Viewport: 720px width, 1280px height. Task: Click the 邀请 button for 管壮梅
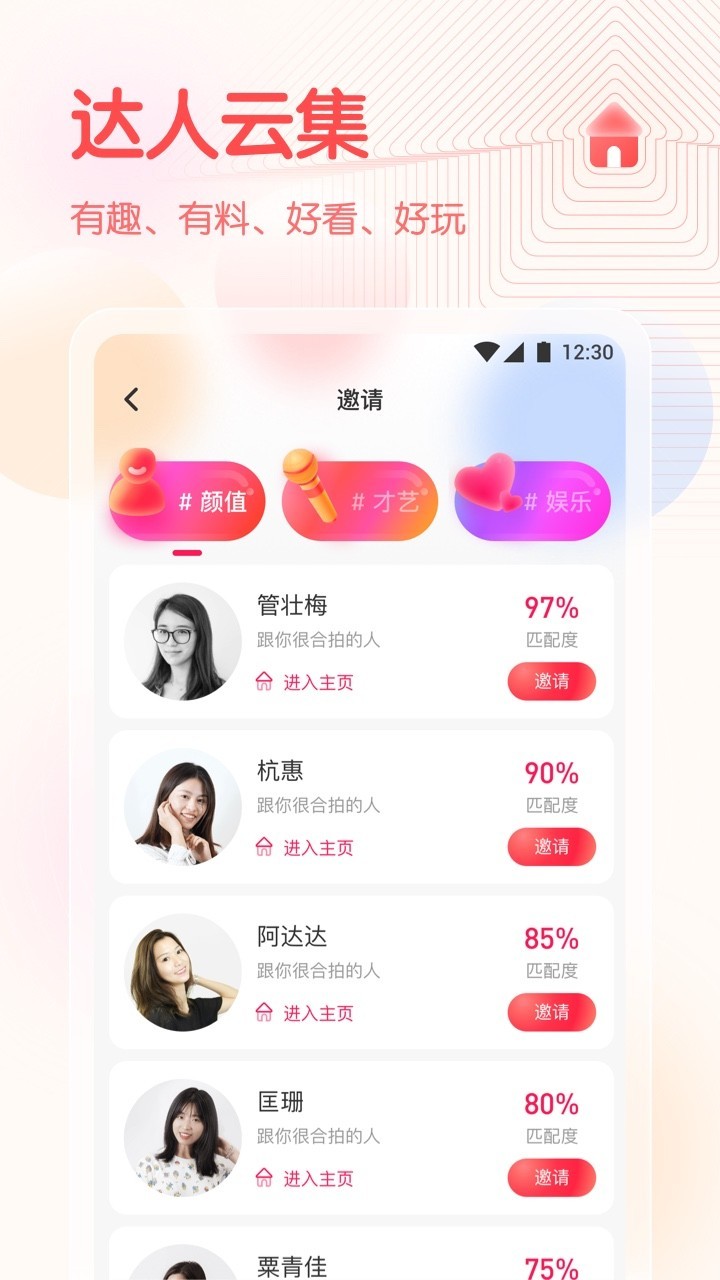(551, 679)
